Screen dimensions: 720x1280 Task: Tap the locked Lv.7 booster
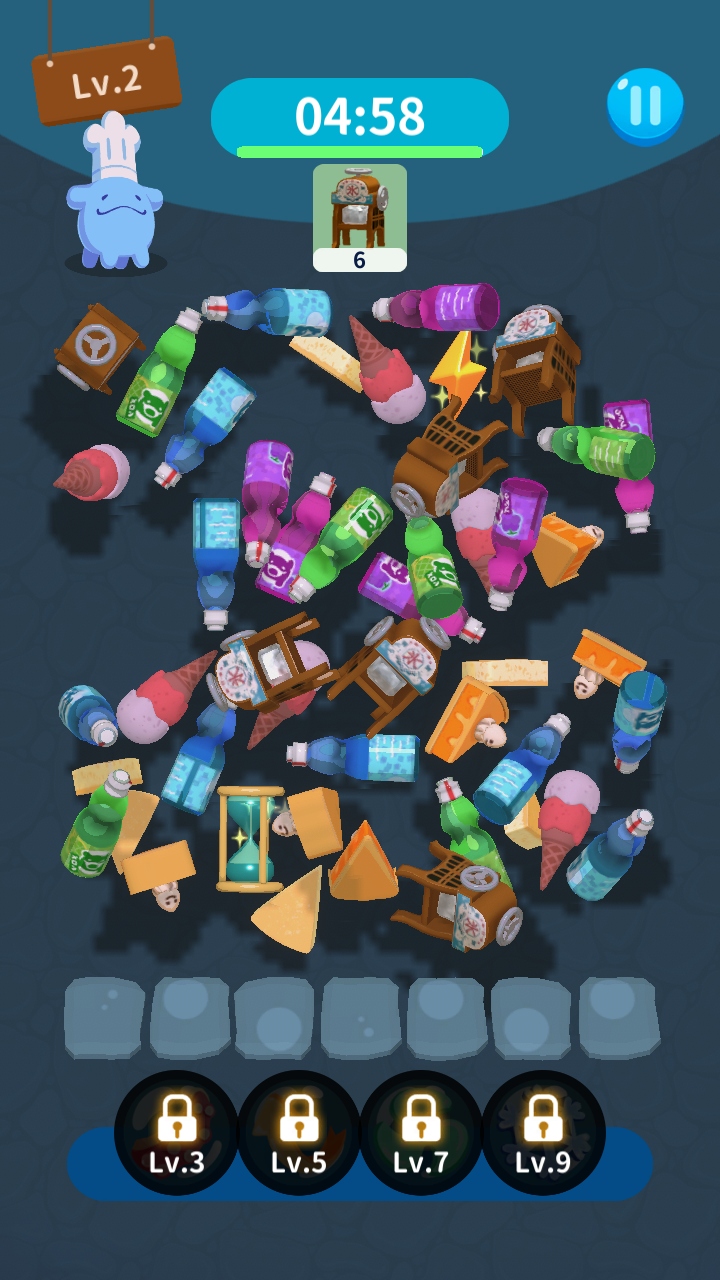pos(420,1134)
